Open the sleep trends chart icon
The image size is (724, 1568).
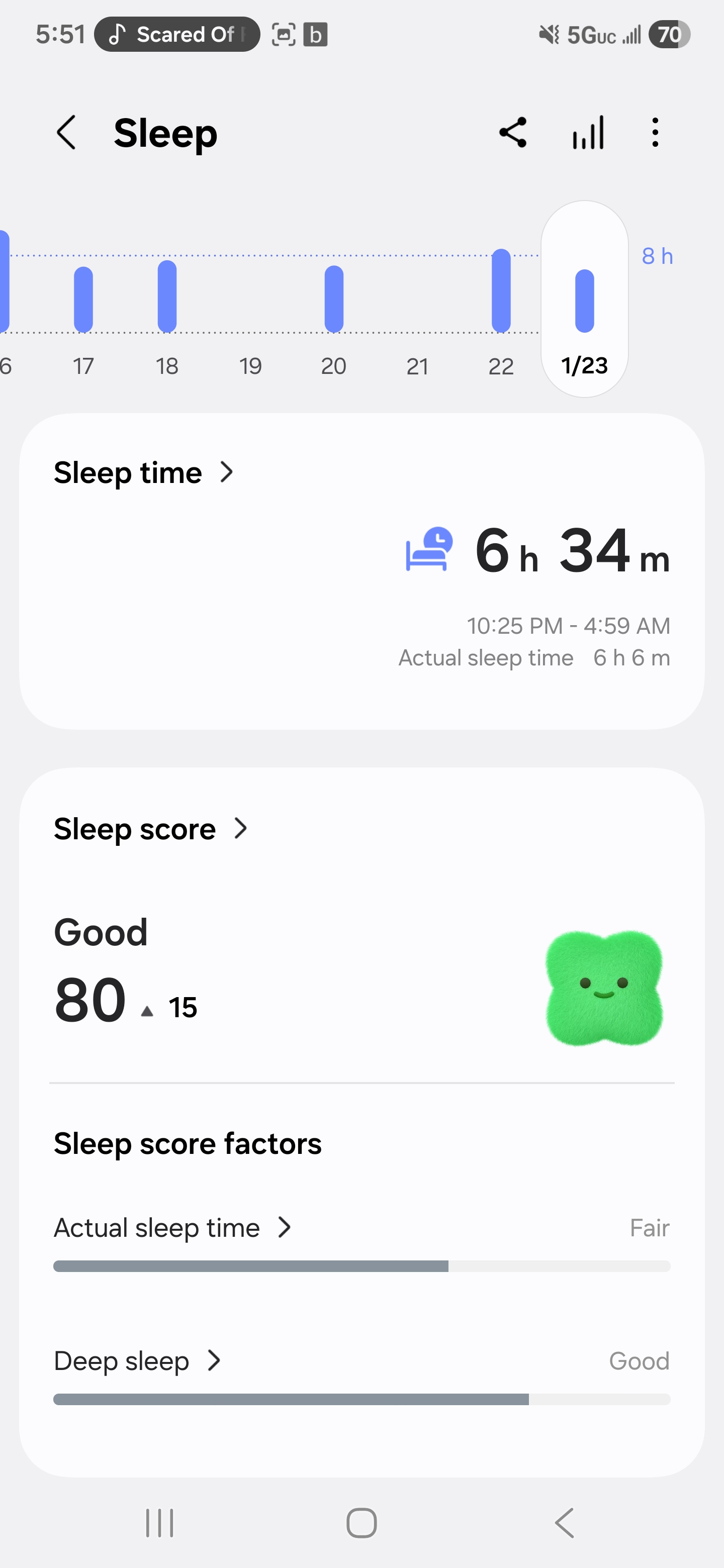(x=588, y=133)
